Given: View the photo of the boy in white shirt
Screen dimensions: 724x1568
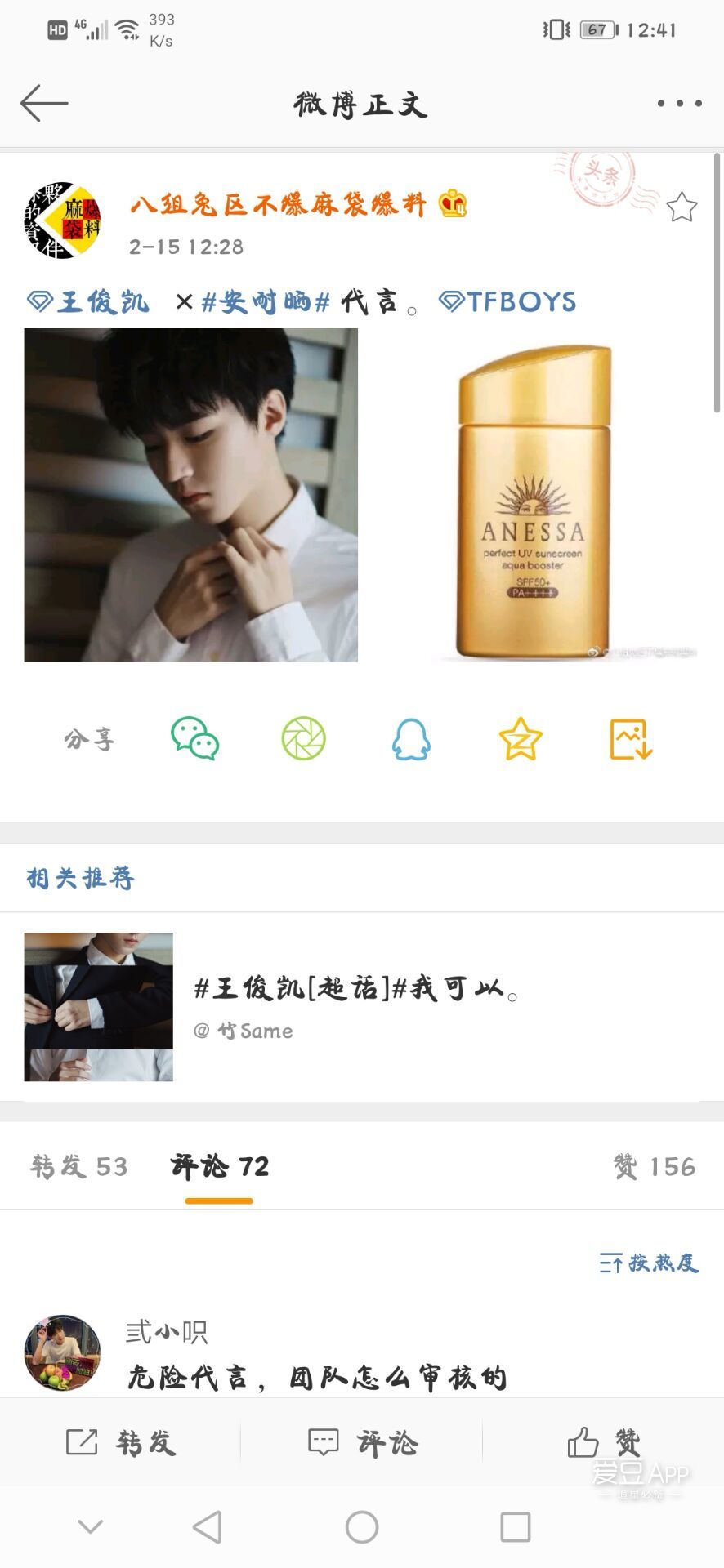Looking at the screenshot, I should tap(190, 495).
